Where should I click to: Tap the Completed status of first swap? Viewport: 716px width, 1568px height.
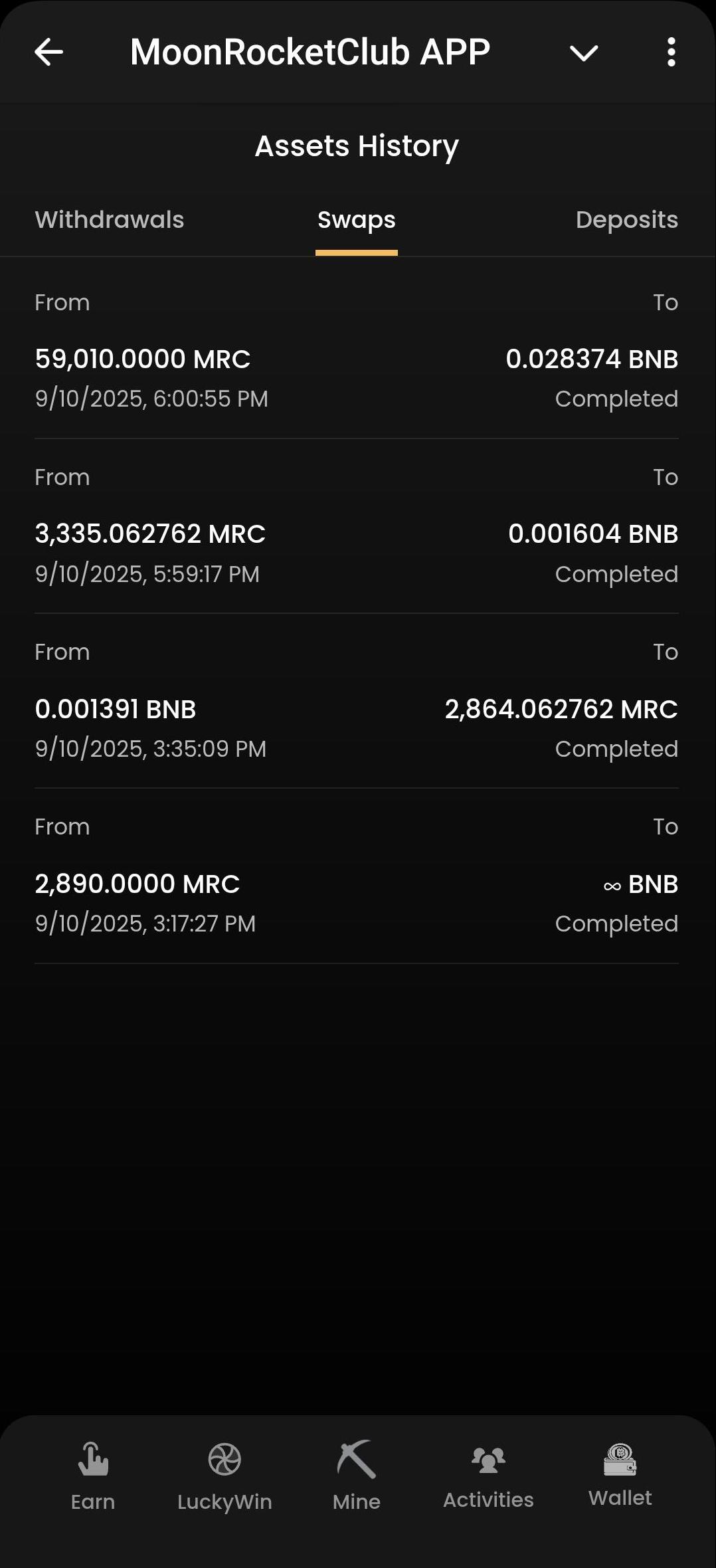(x=616, y=399)
